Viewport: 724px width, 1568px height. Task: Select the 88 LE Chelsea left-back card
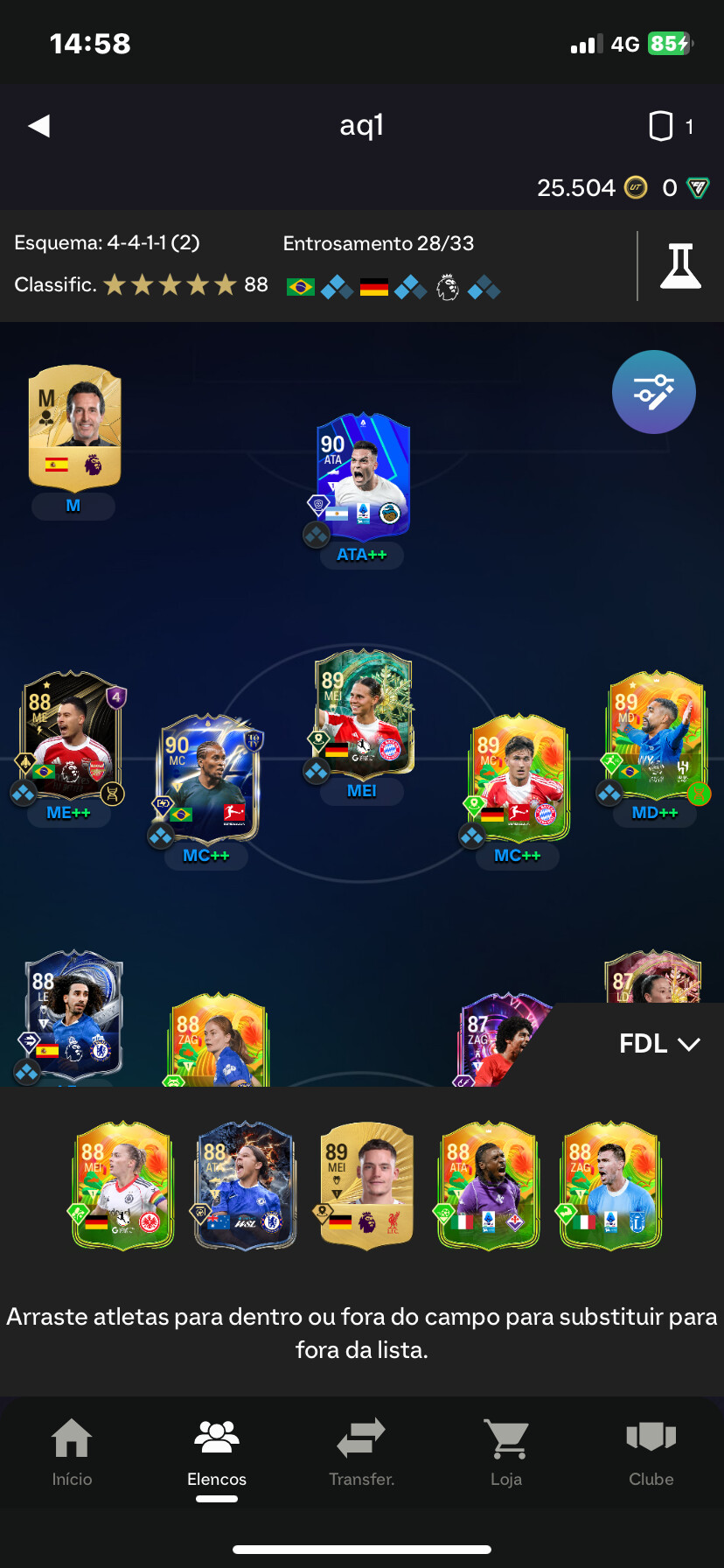(72, 1015)
